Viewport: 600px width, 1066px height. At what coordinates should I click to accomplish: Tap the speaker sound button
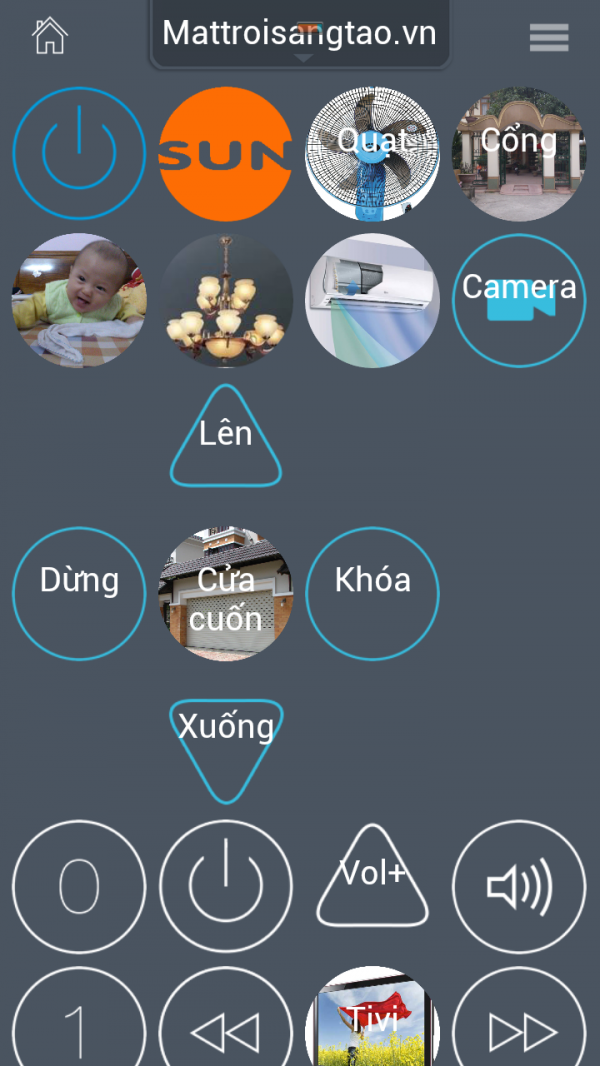click(519, 886)
